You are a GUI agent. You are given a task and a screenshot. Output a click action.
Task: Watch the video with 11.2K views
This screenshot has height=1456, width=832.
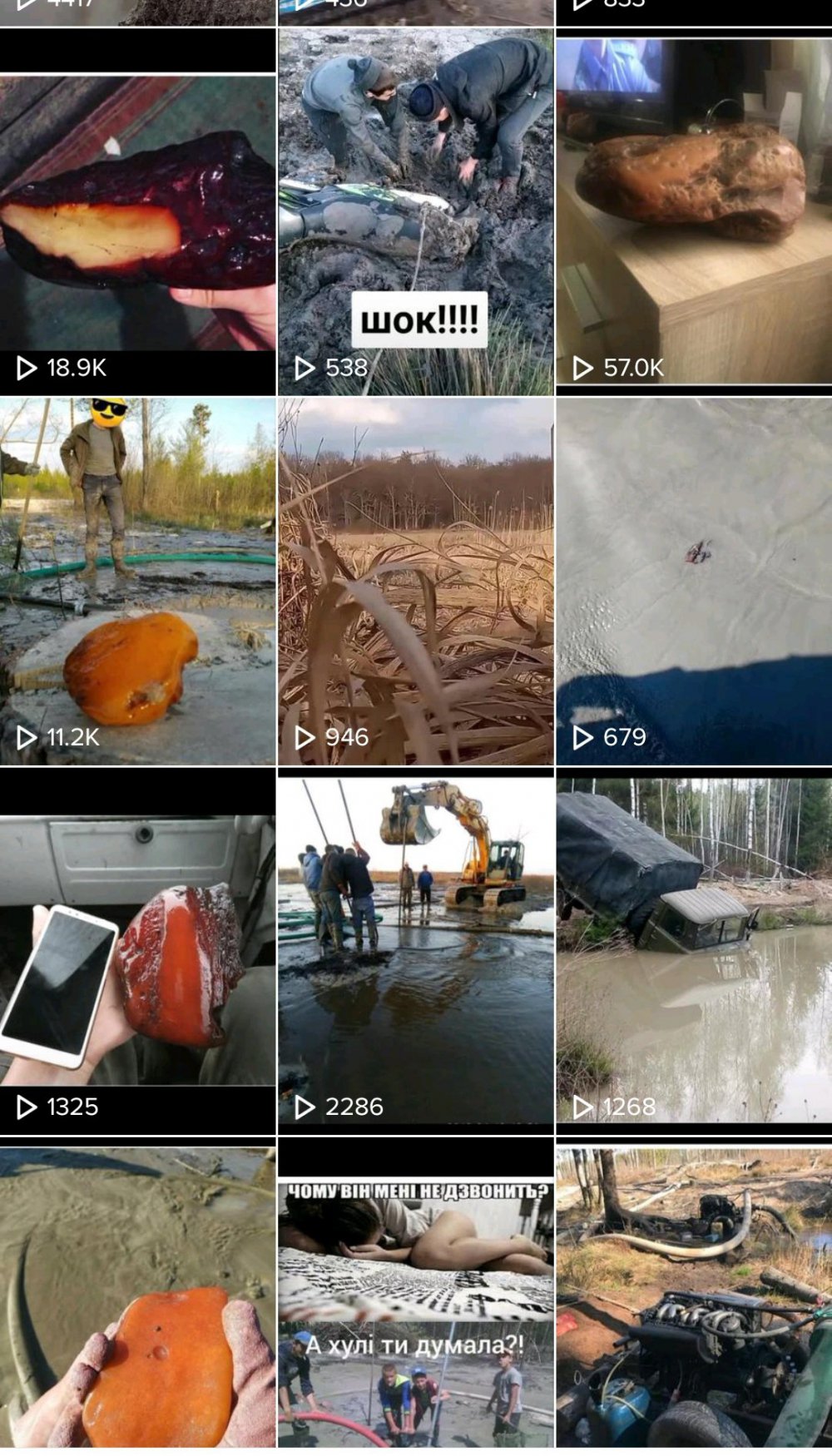pos(137,581)
